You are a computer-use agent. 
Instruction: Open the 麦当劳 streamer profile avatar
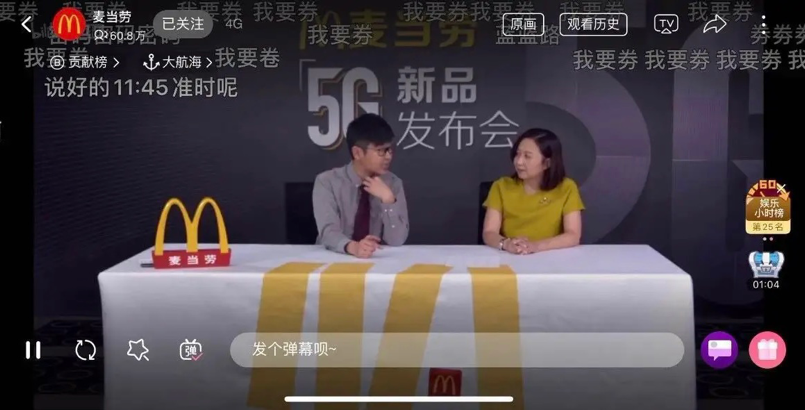coord(70,24)
